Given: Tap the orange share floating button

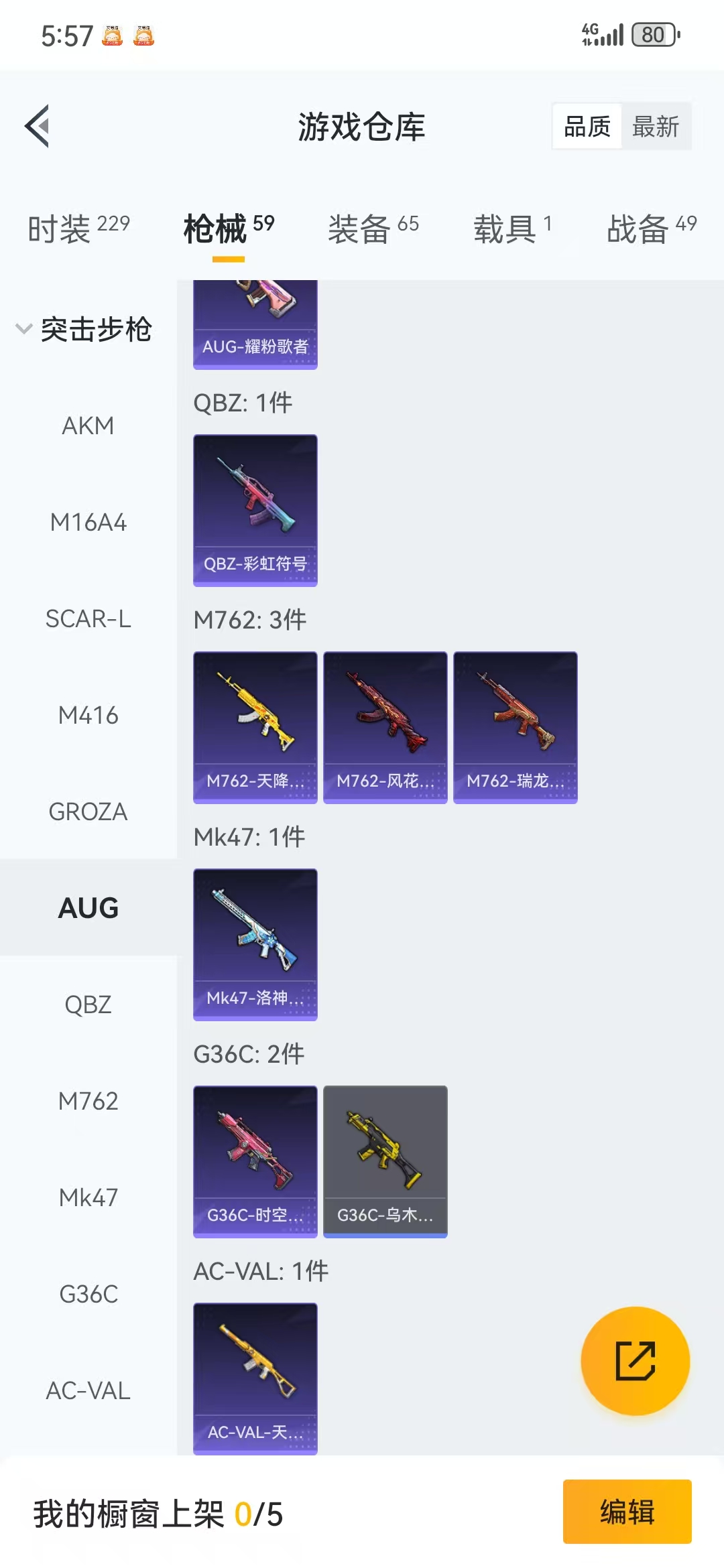Looking at the screenshot, I should click(635, 1361).
